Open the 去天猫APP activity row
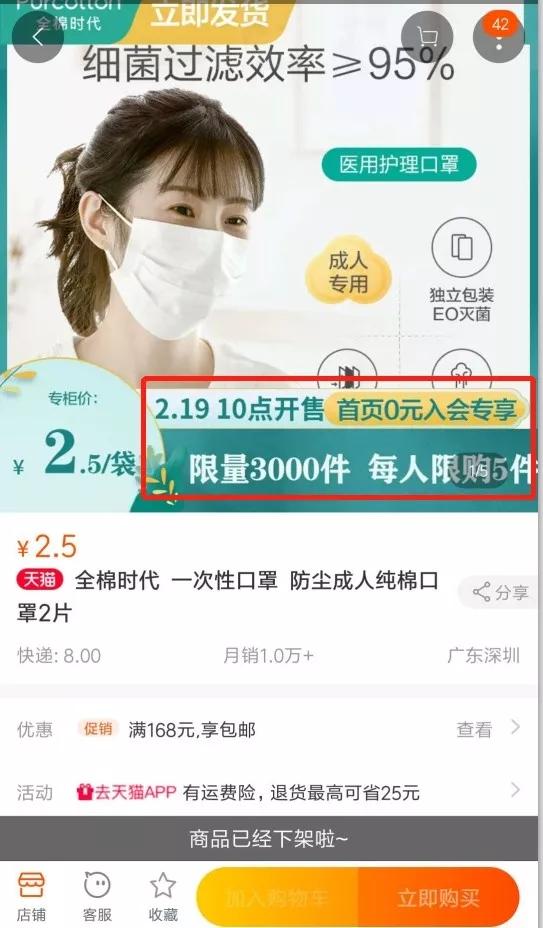Screen dimensions: 543x928 pos(269,791)
